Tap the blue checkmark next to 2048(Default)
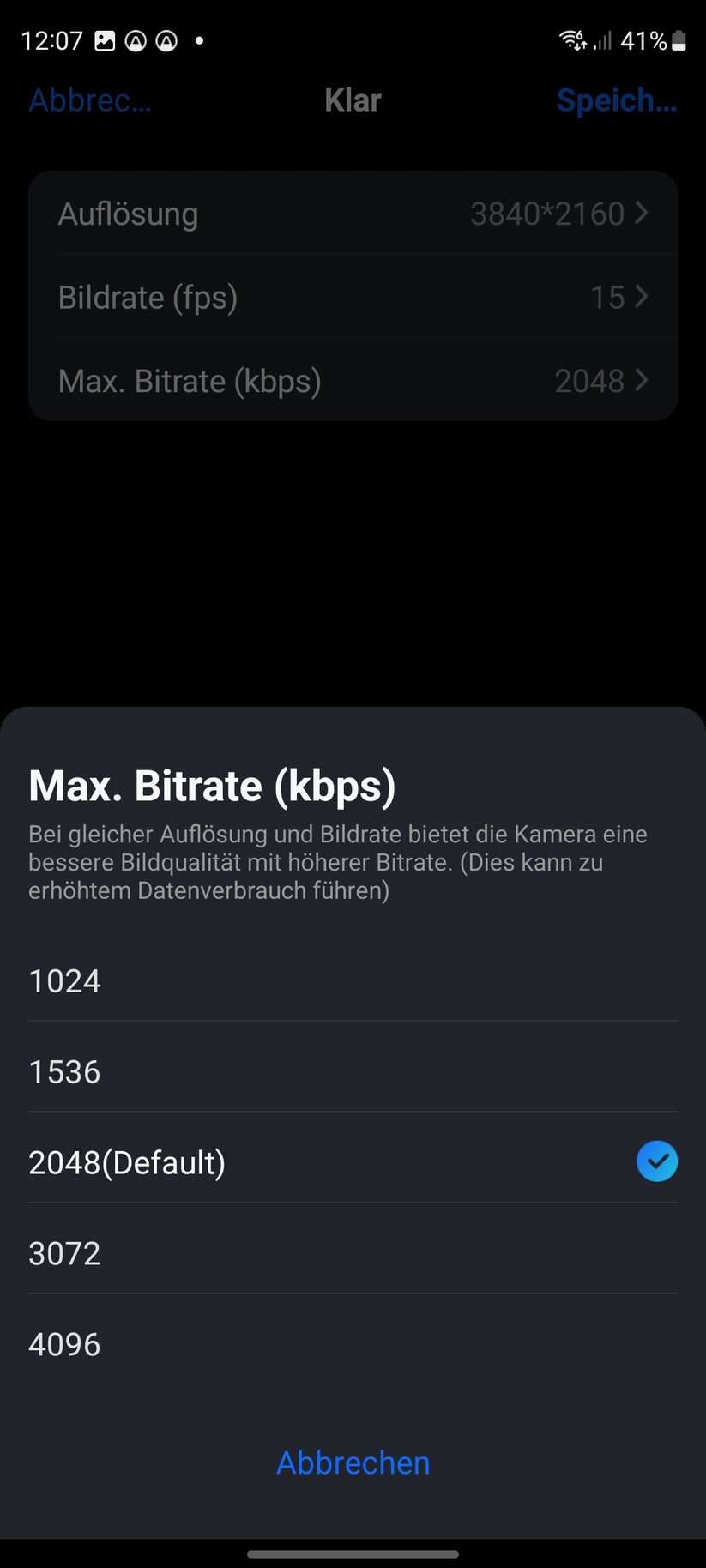706x1568 pixels. coord(657,1161)
